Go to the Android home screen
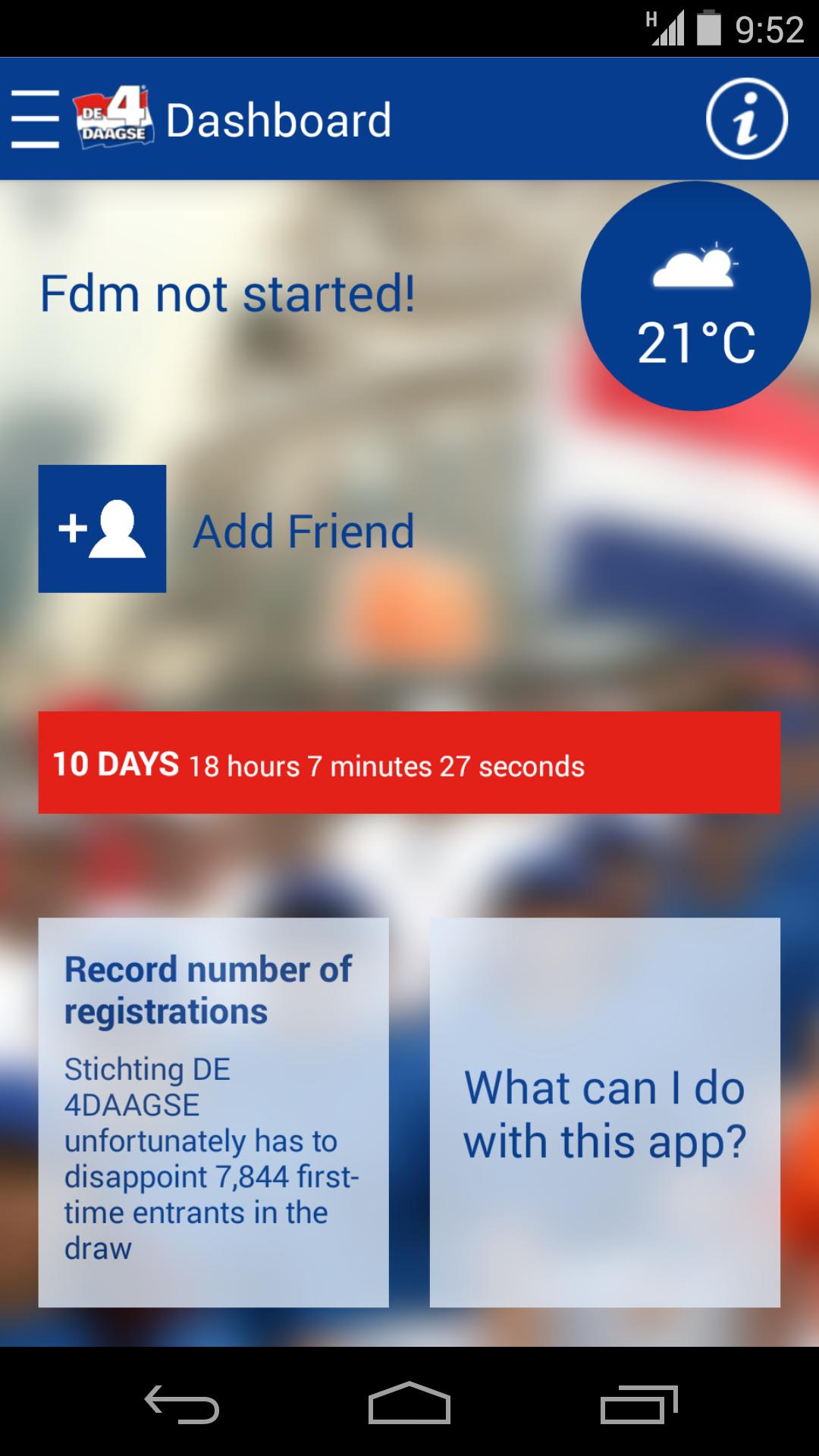 [409, 1404]
